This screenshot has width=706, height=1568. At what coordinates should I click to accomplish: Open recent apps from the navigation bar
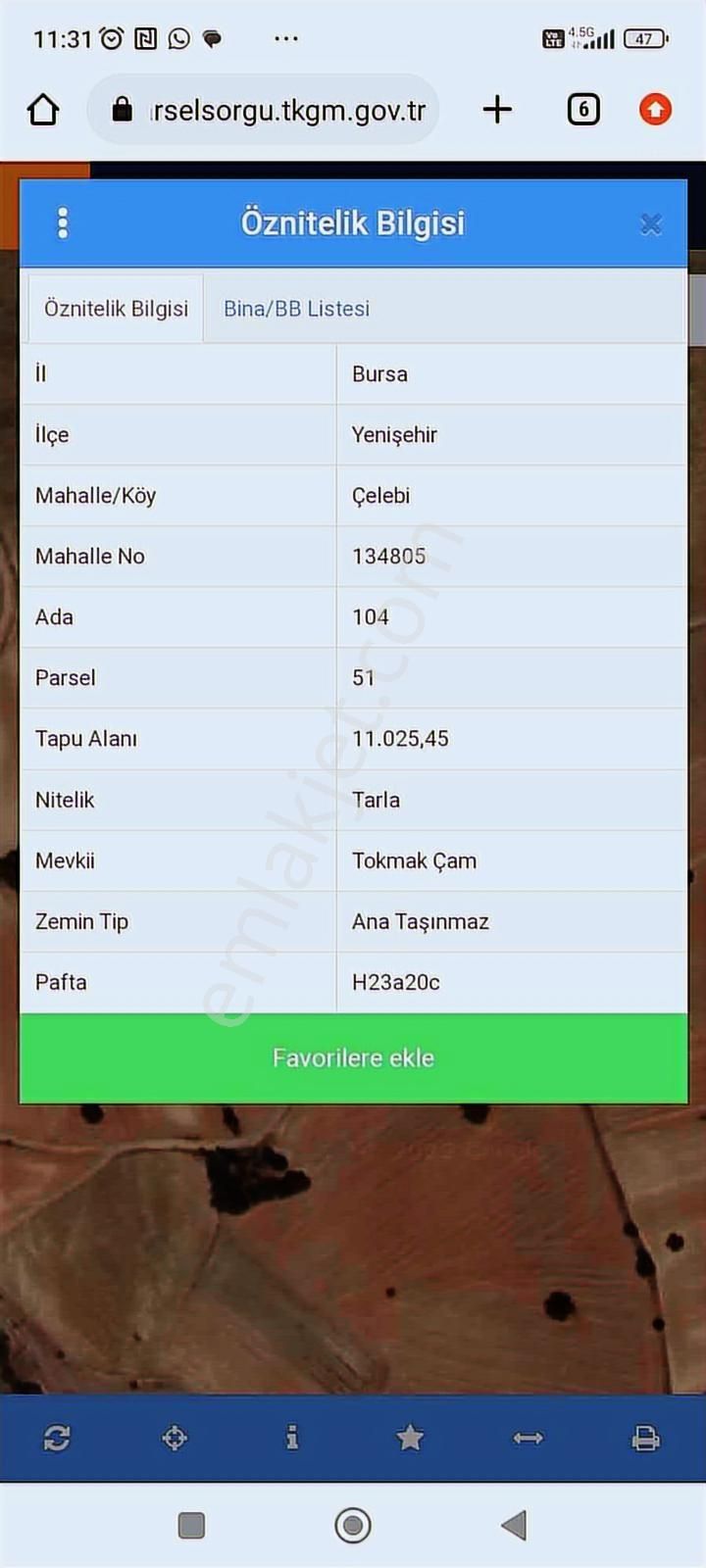(191, 1525)
